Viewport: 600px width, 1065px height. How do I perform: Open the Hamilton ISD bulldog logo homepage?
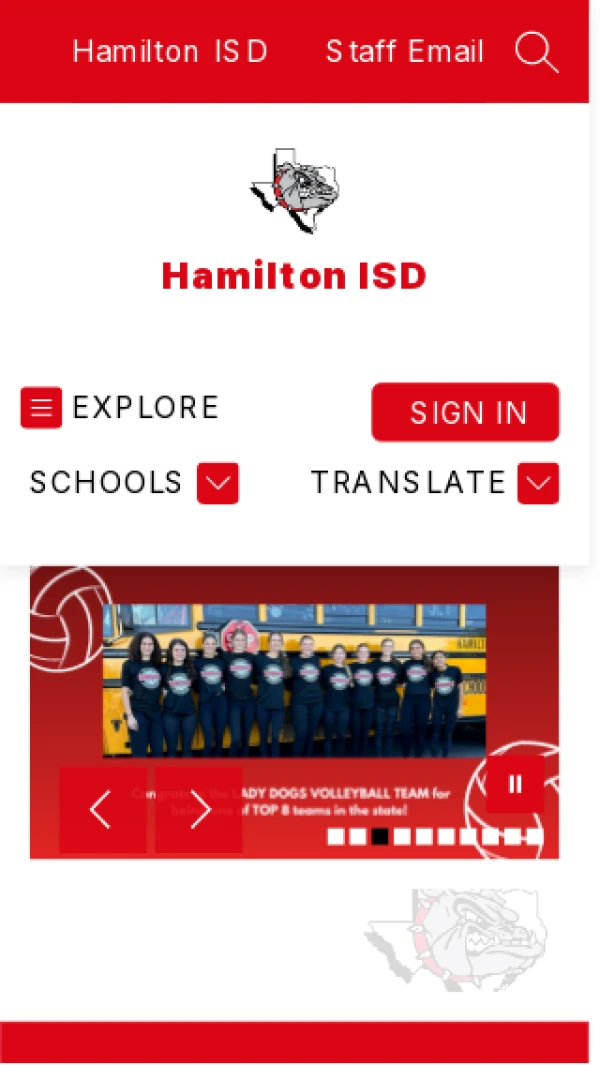pyautogui.click(x=294, y=191)
